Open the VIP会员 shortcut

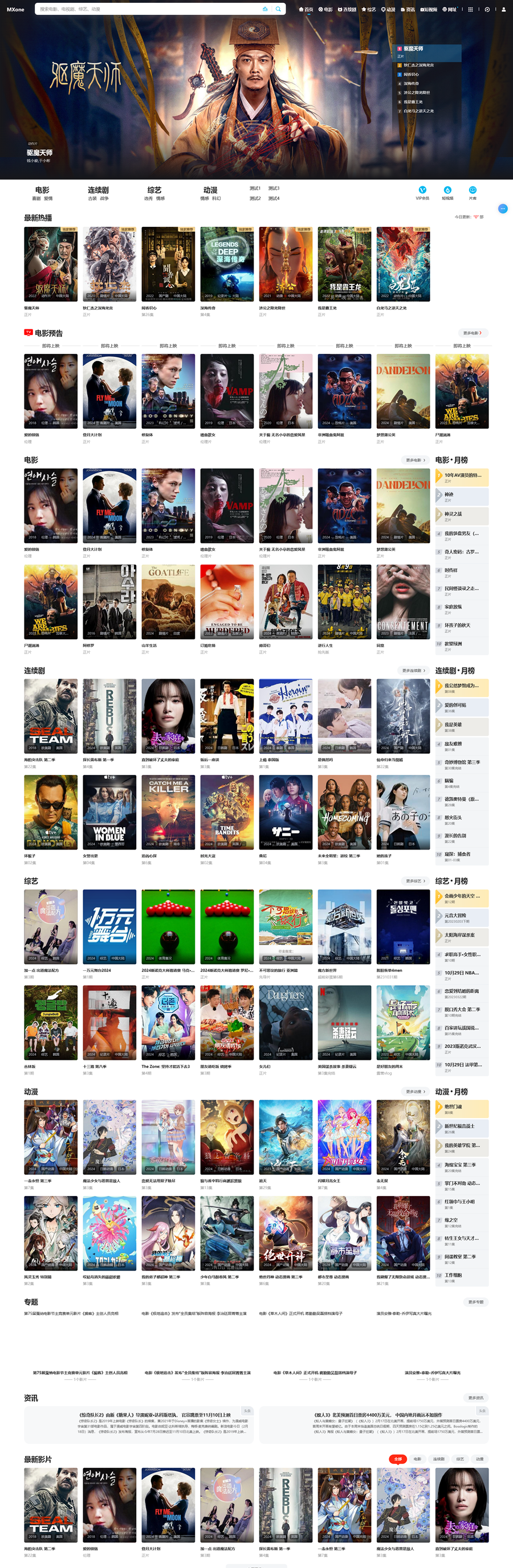tap(422, 193)
